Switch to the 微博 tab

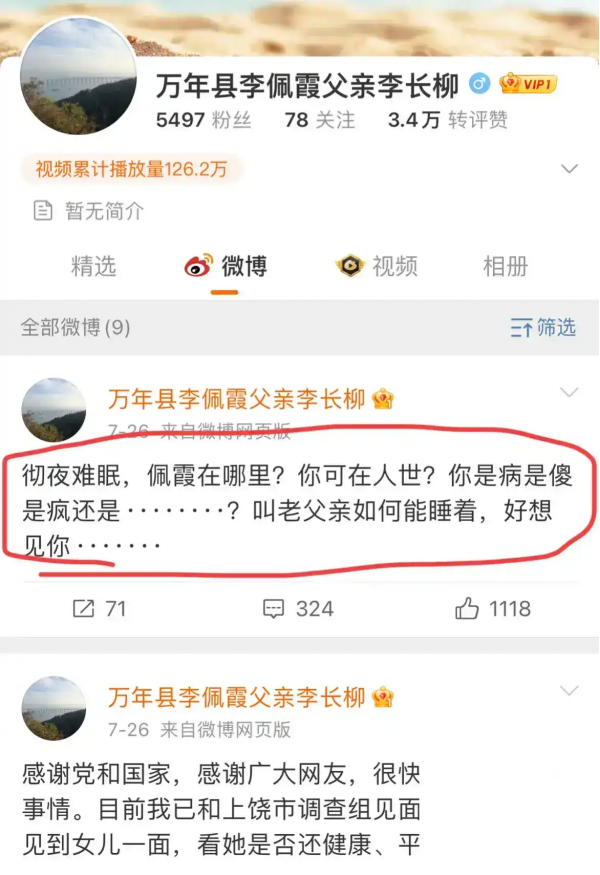pos(226,266)
